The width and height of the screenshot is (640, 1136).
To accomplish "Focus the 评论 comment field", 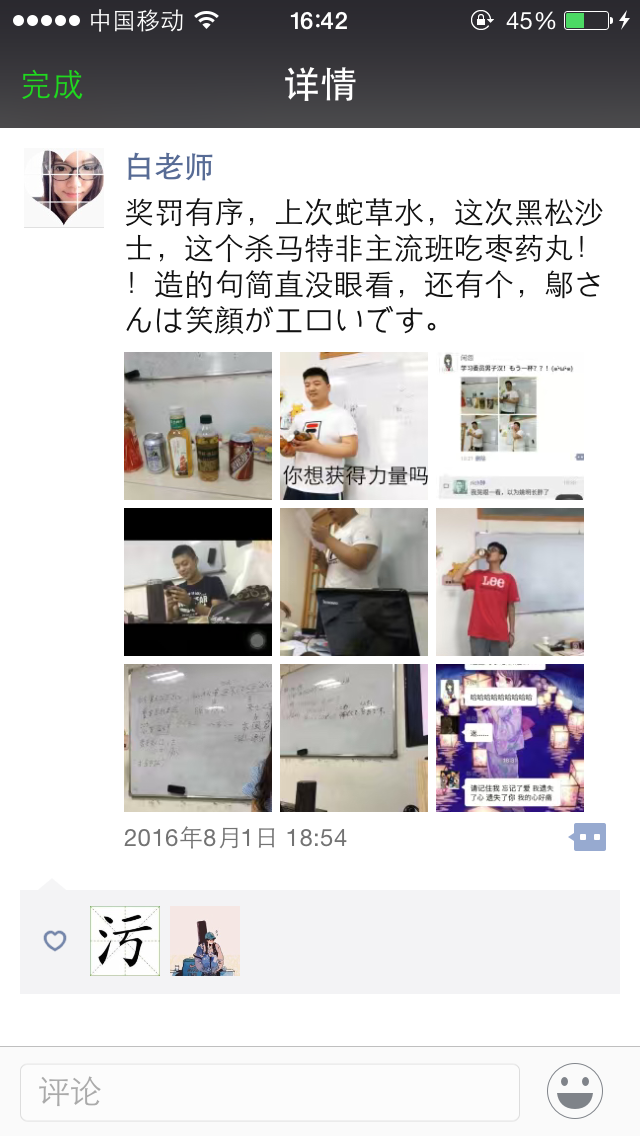I will (x=270, y=1092).
